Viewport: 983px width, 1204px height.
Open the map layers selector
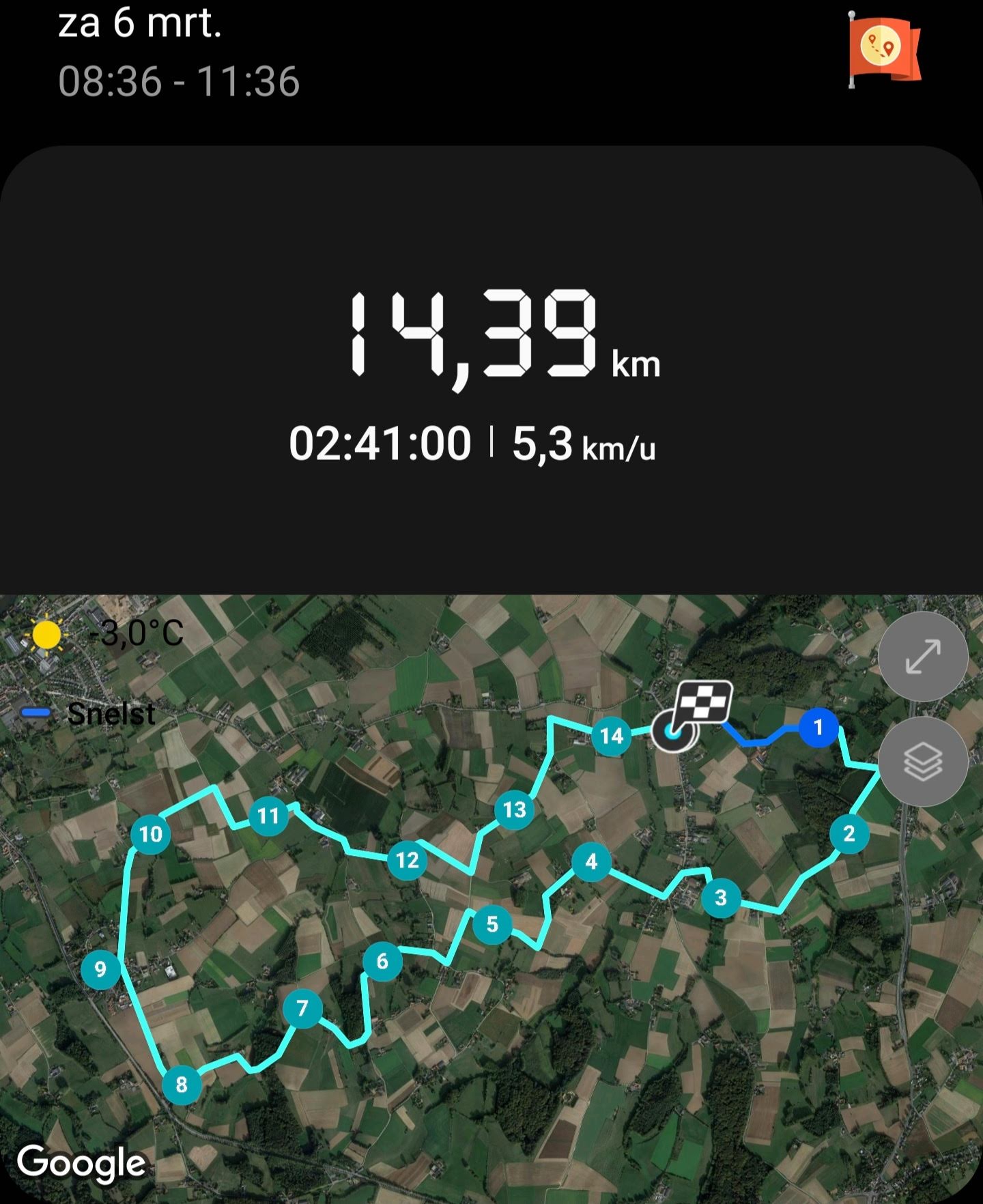point(922,761)
